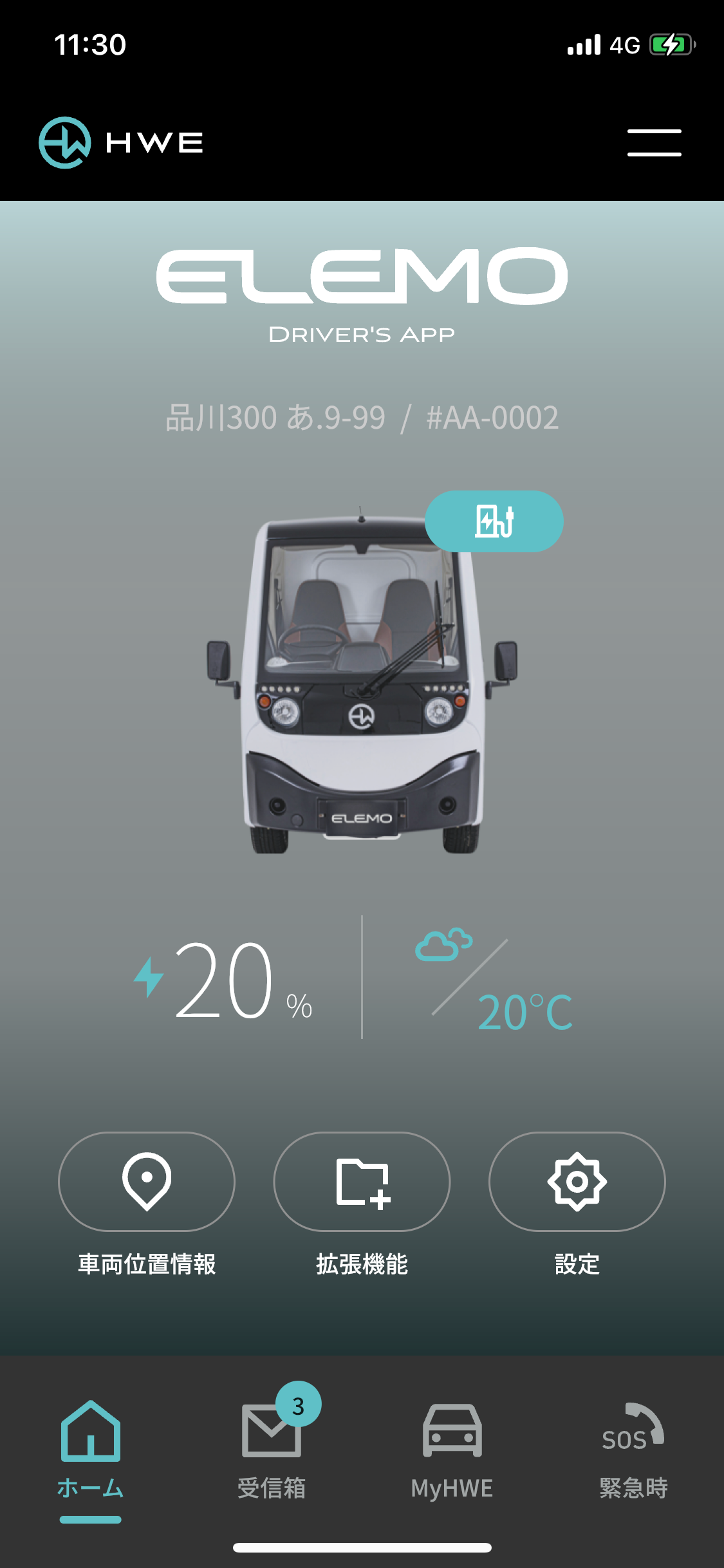Open the 受信箱 inbox tab
Viewport: 724px width, 1568px height.
click(272, 1450)
